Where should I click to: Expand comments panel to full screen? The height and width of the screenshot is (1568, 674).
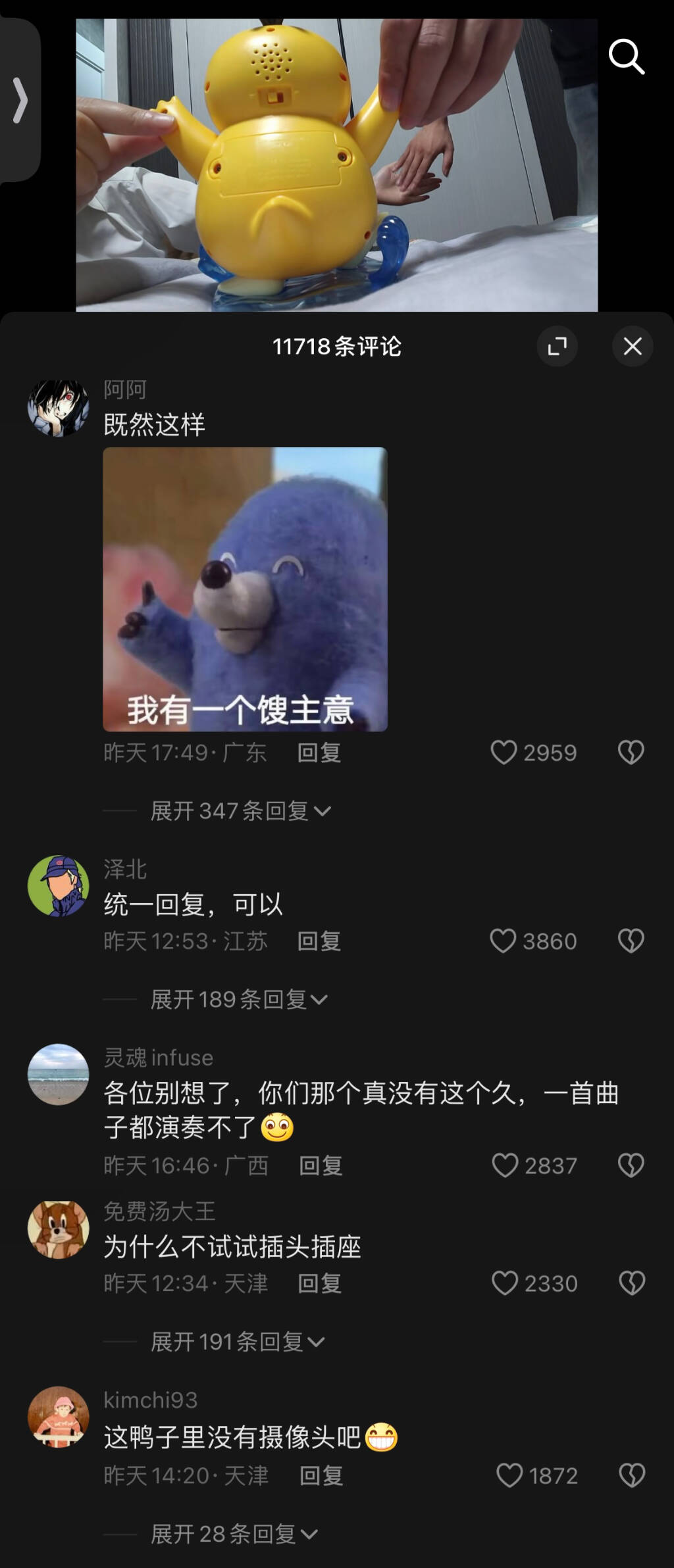point(557,346)
